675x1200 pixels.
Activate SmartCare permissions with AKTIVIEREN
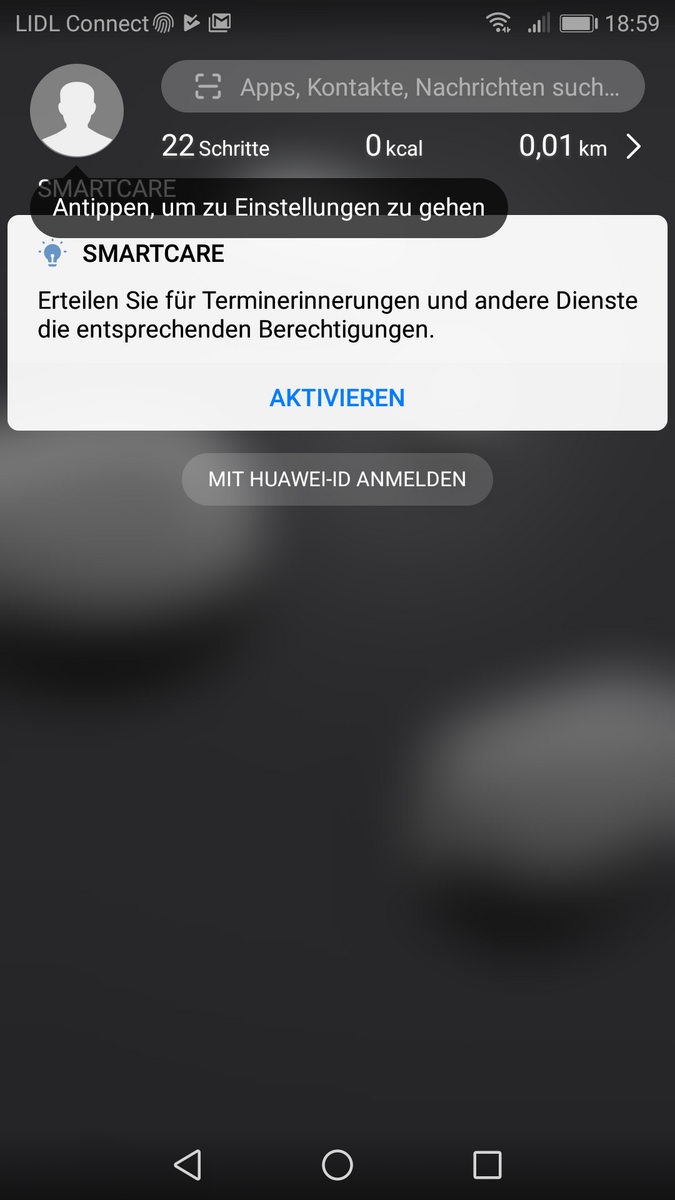pyautogui.click(x=337, y=398)
